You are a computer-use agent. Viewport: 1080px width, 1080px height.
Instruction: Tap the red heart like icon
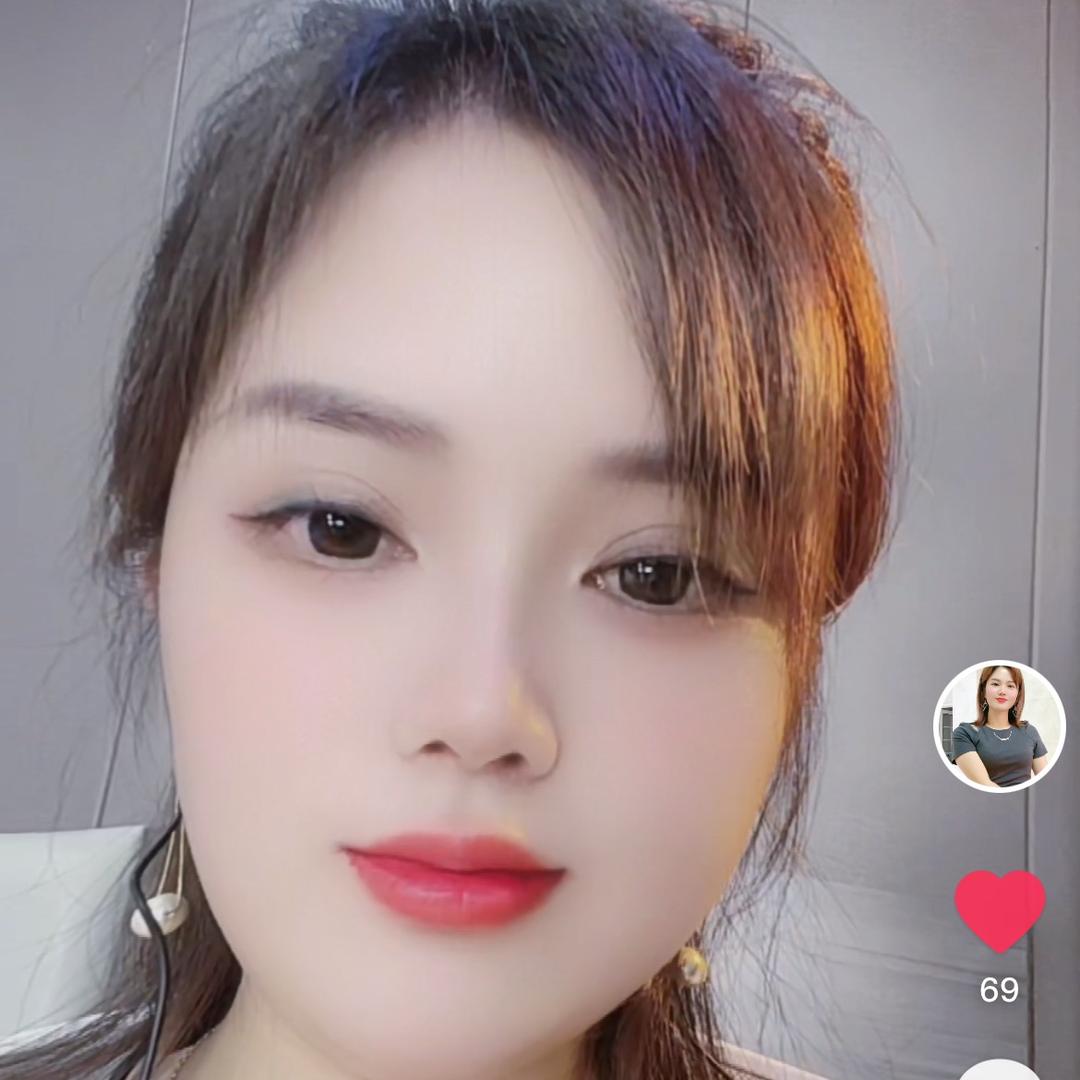coord(999,908)
